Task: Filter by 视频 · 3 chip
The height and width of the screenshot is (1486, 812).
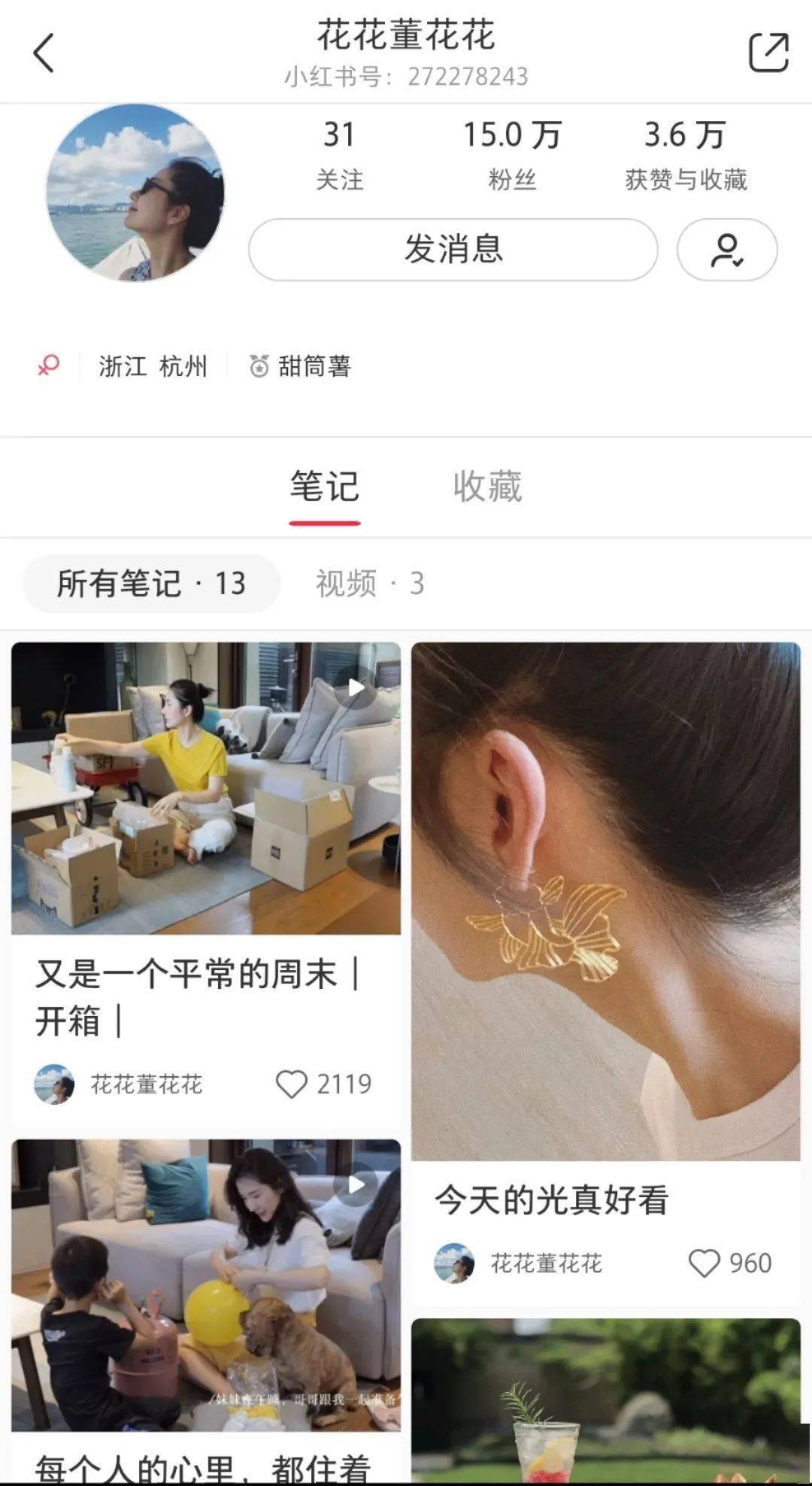Action: 370,584
